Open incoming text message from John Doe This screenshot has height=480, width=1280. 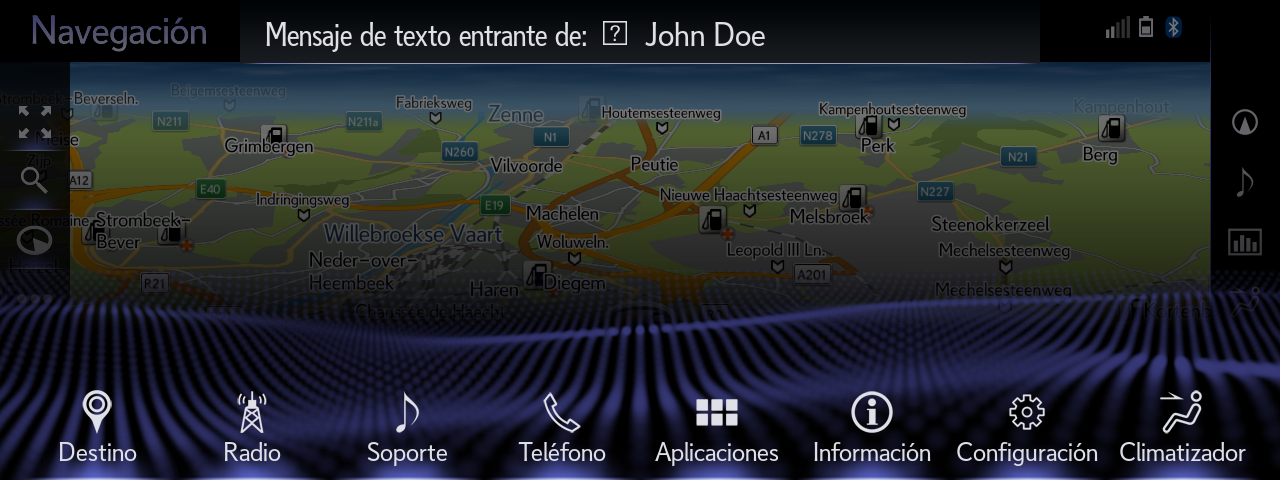tap(640, 36)
